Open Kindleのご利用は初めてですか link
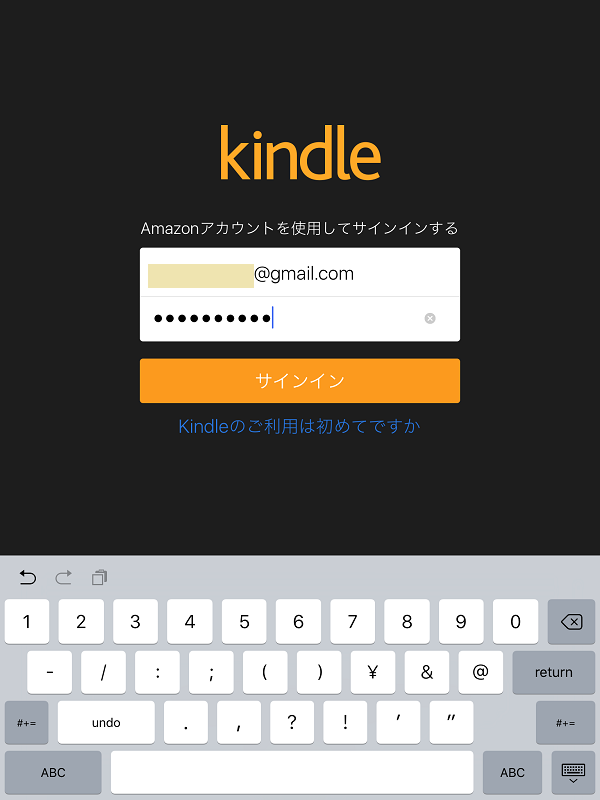 300,427
